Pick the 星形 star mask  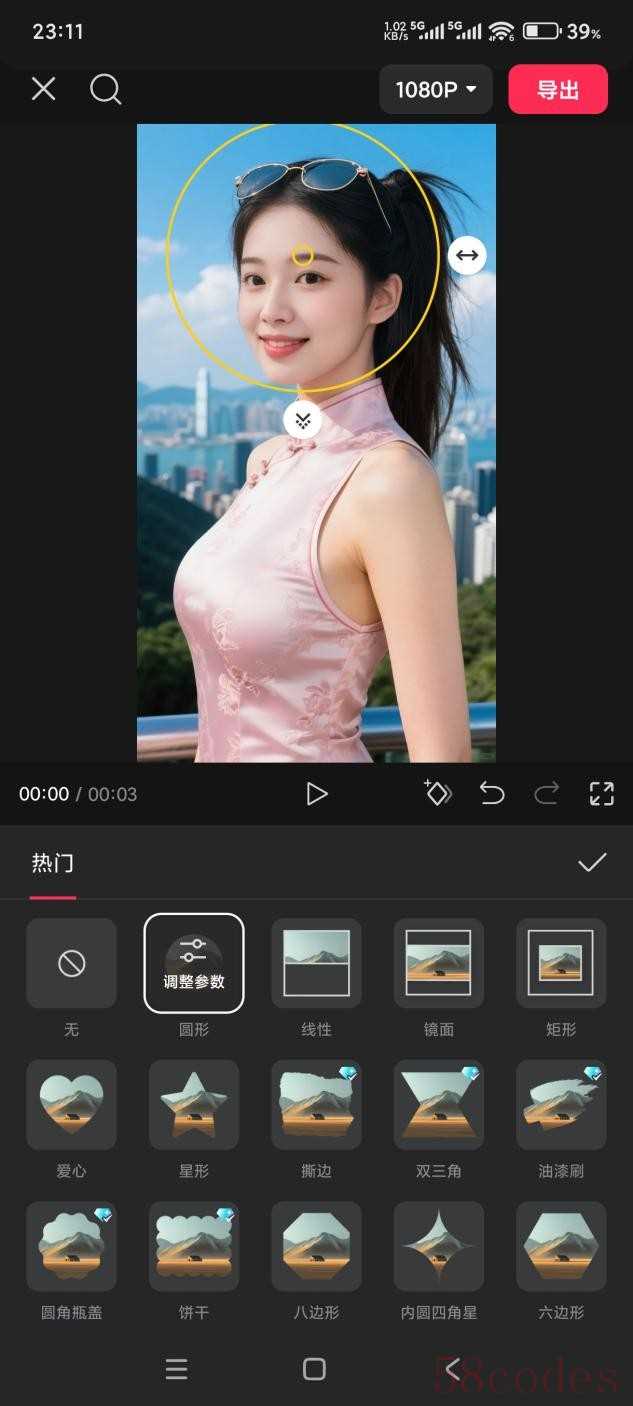(x=194, y=1104)
